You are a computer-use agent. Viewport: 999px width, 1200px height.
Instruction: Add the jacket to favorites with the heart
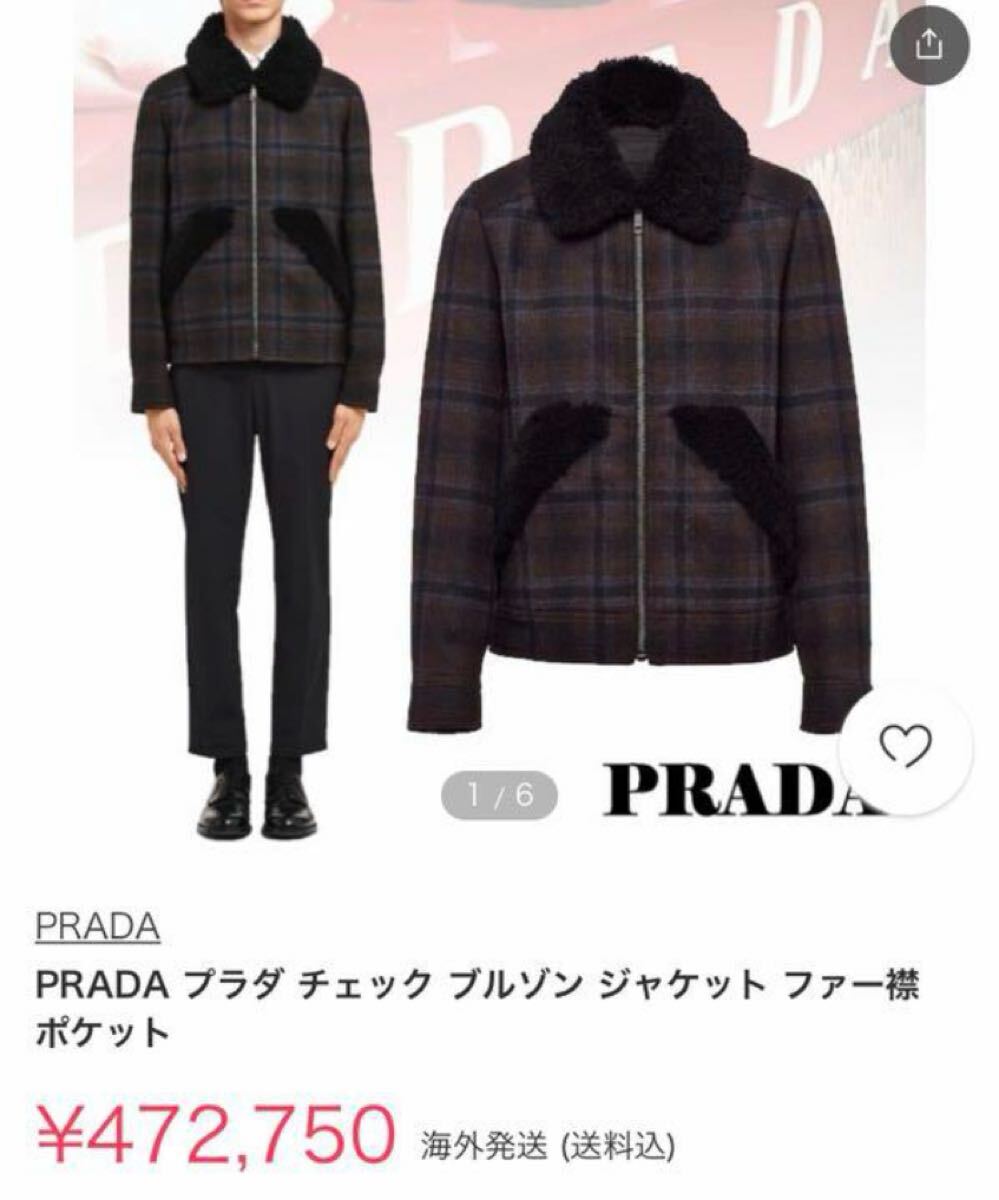coord(904,744)
